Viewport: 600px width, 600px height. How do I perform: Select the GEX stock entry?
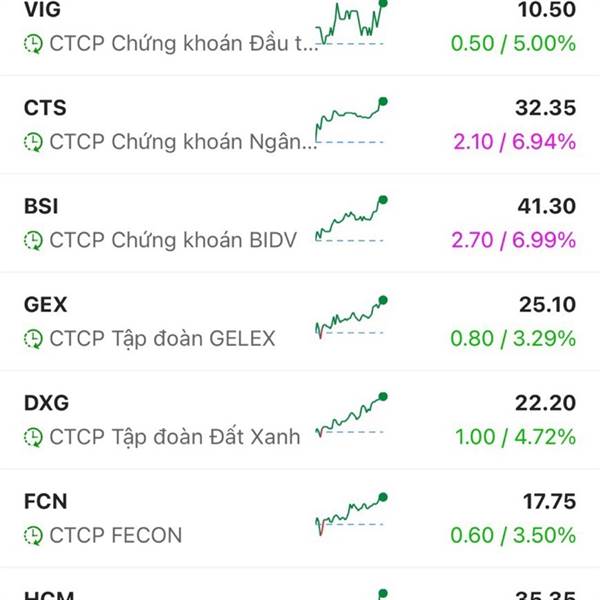point(300,320)
